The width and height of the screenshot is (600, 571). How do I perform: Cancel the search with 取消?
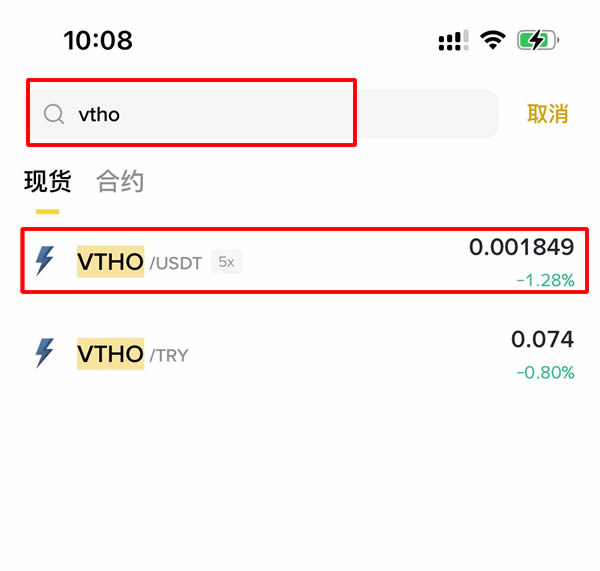[547, 114]
